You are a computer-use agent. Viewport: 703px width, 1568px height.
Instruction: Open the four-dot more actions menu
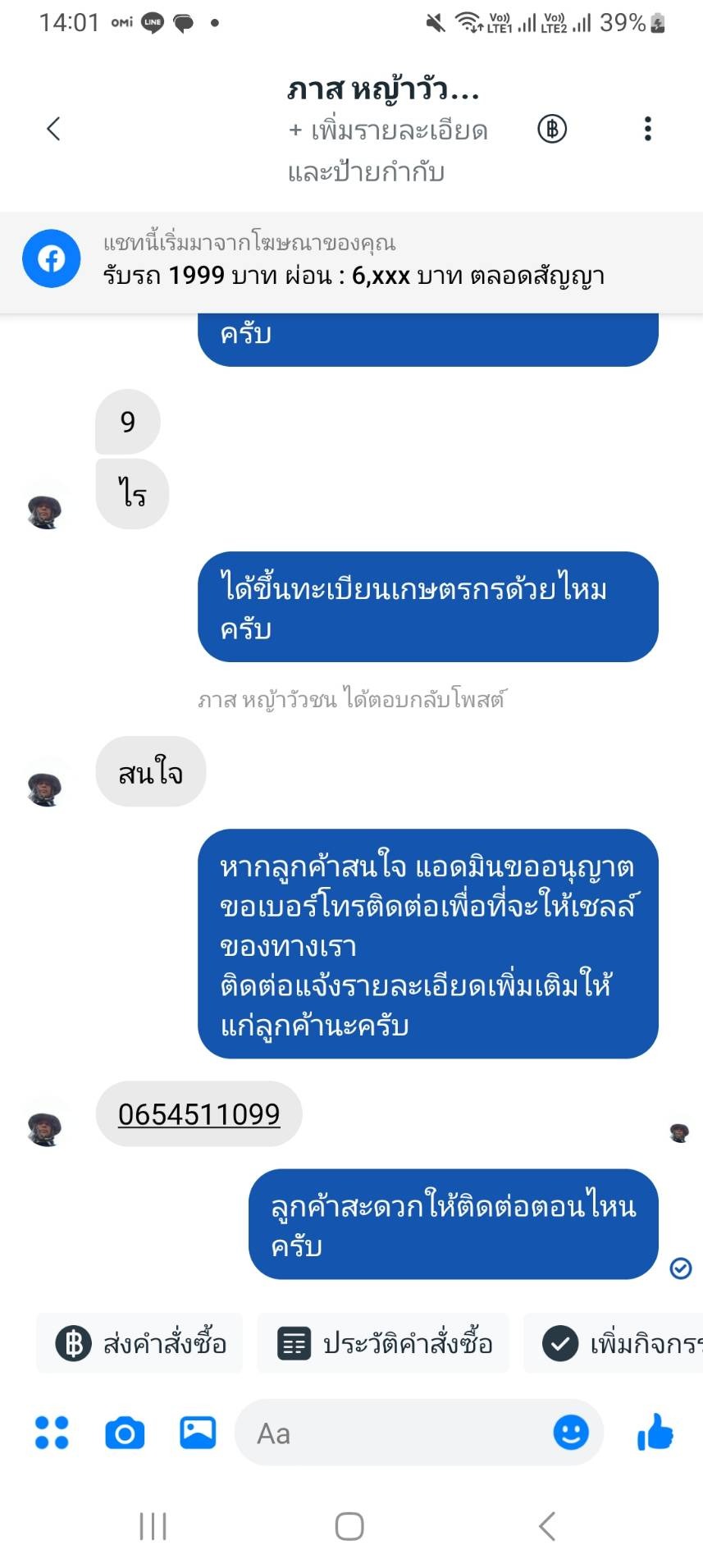52,1433
